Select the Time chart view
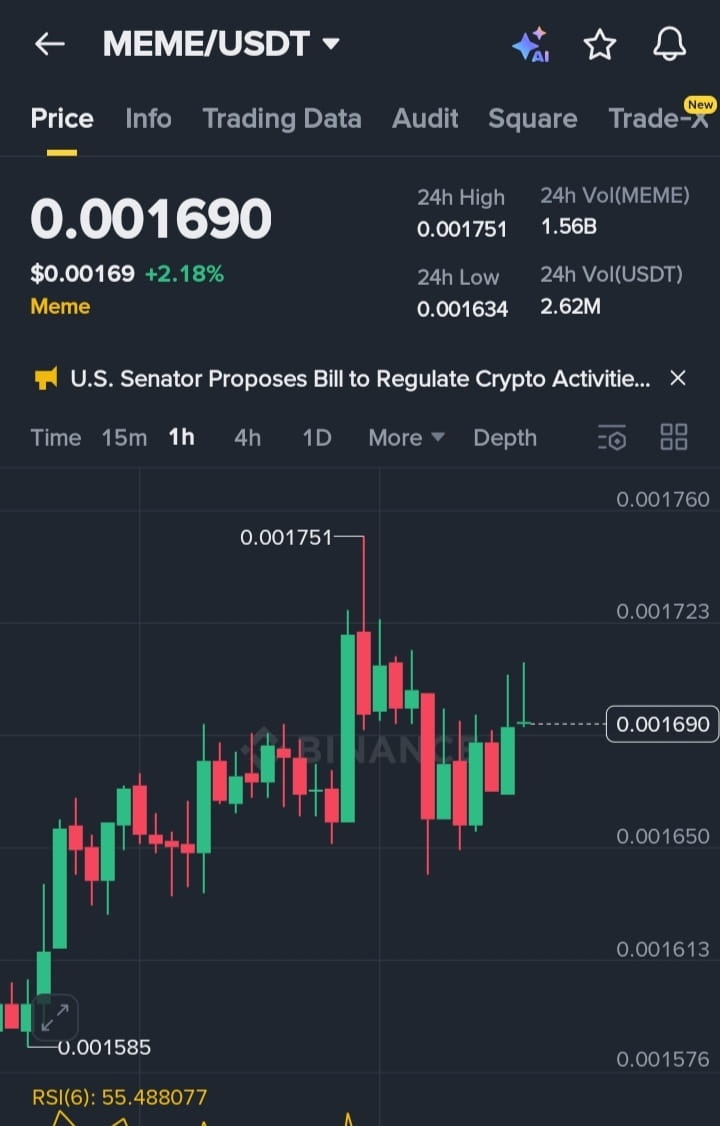Image resolution: width=720 pixels, height=1126 pixels. tap(55, 438)
